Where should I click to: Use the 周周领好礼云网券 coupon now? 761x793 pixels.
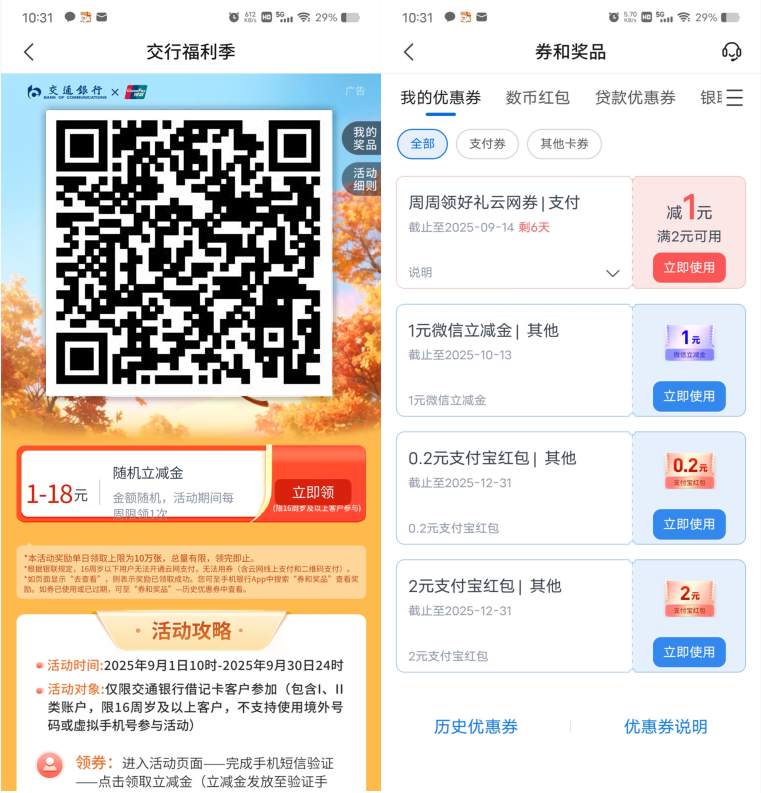pyautogui.click(x=689, y=268)
